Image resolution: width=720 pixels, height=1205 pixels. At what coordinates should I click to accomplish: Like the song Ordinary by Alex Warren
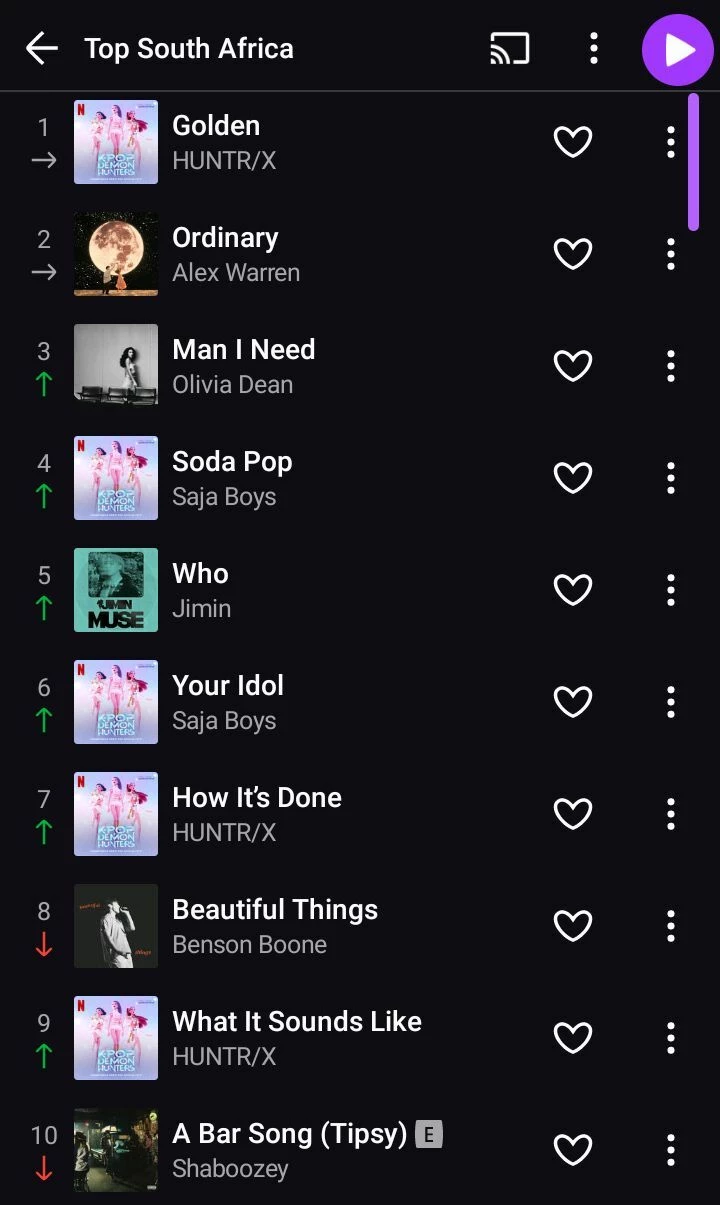(x=573, y=254)
